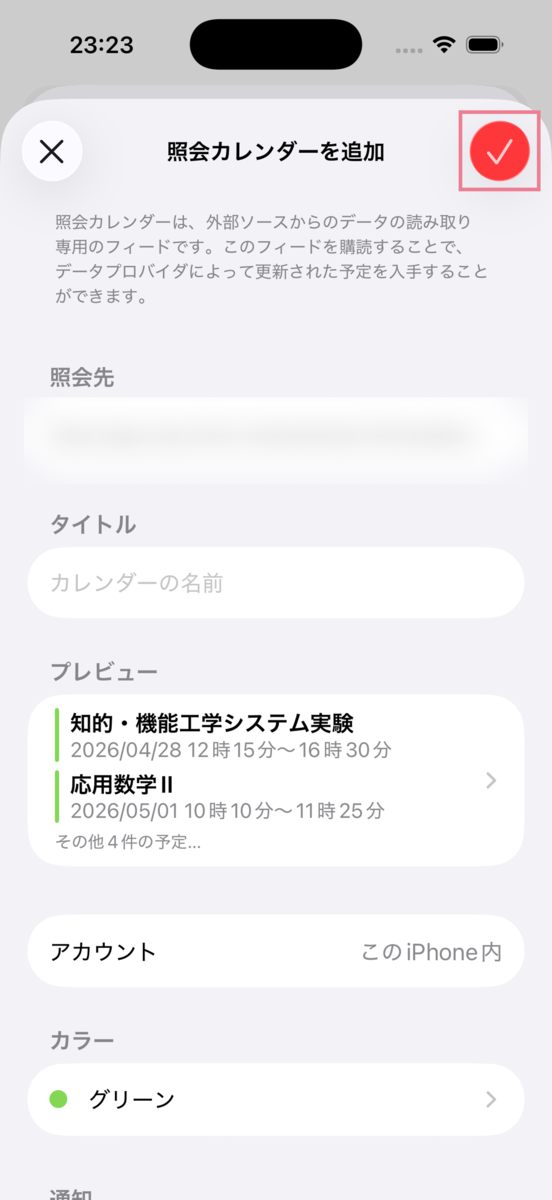Open the event preview list
This screenshot has height=1200, width=552.
tap(276, 780)
